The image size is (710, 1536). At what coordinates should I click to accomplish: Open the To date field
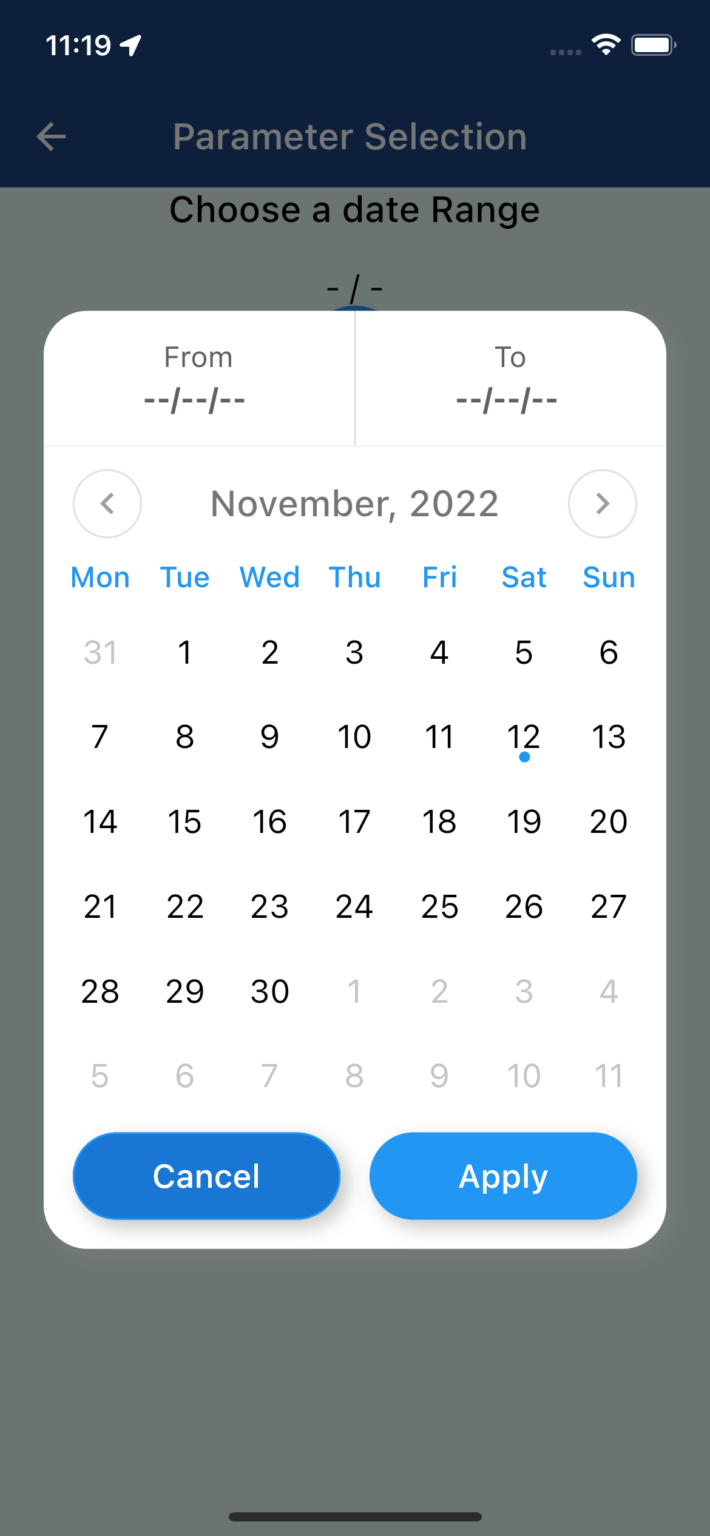pos(510,379)
